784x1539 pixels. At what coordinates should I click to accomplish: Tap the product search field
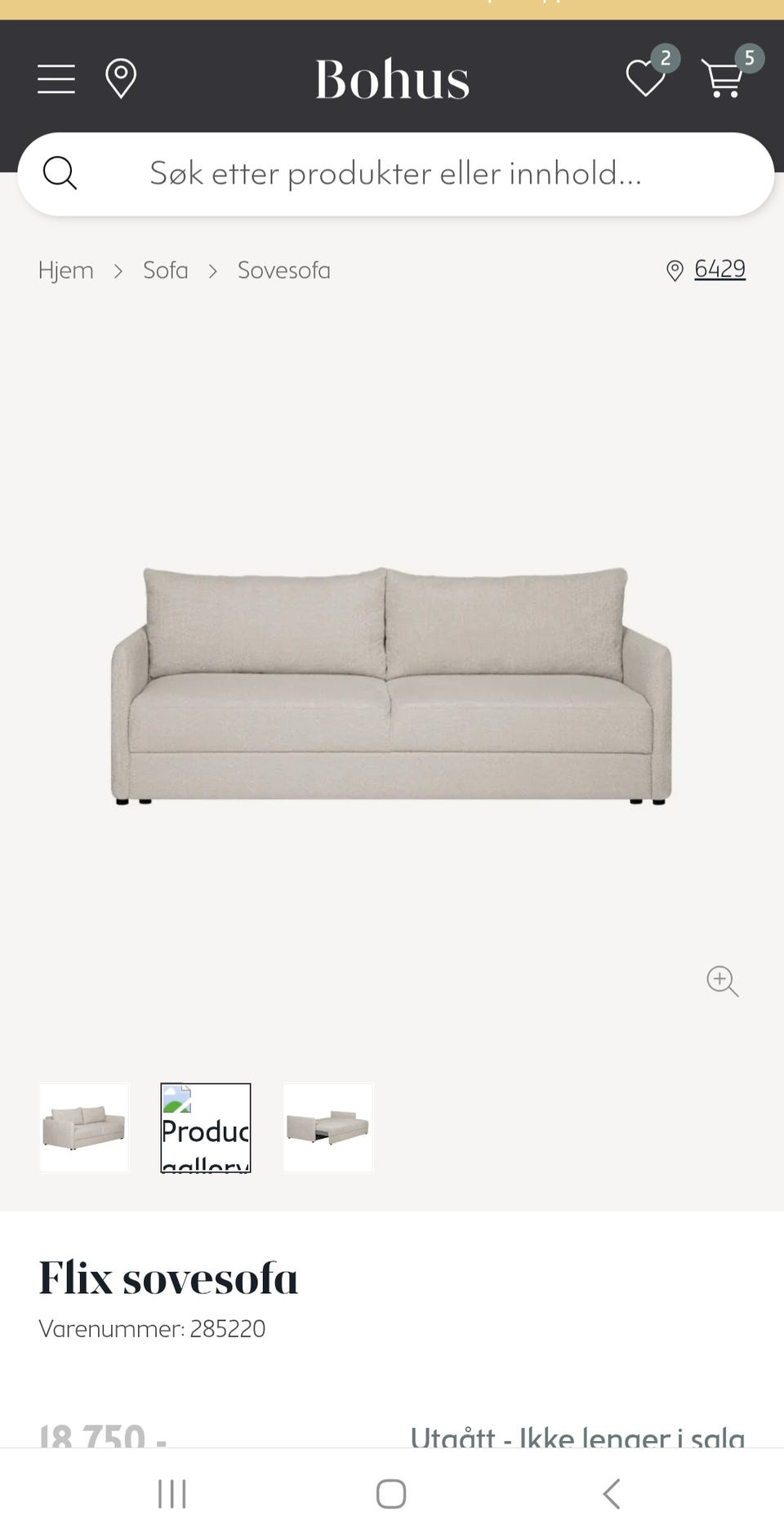click(396, 174)
